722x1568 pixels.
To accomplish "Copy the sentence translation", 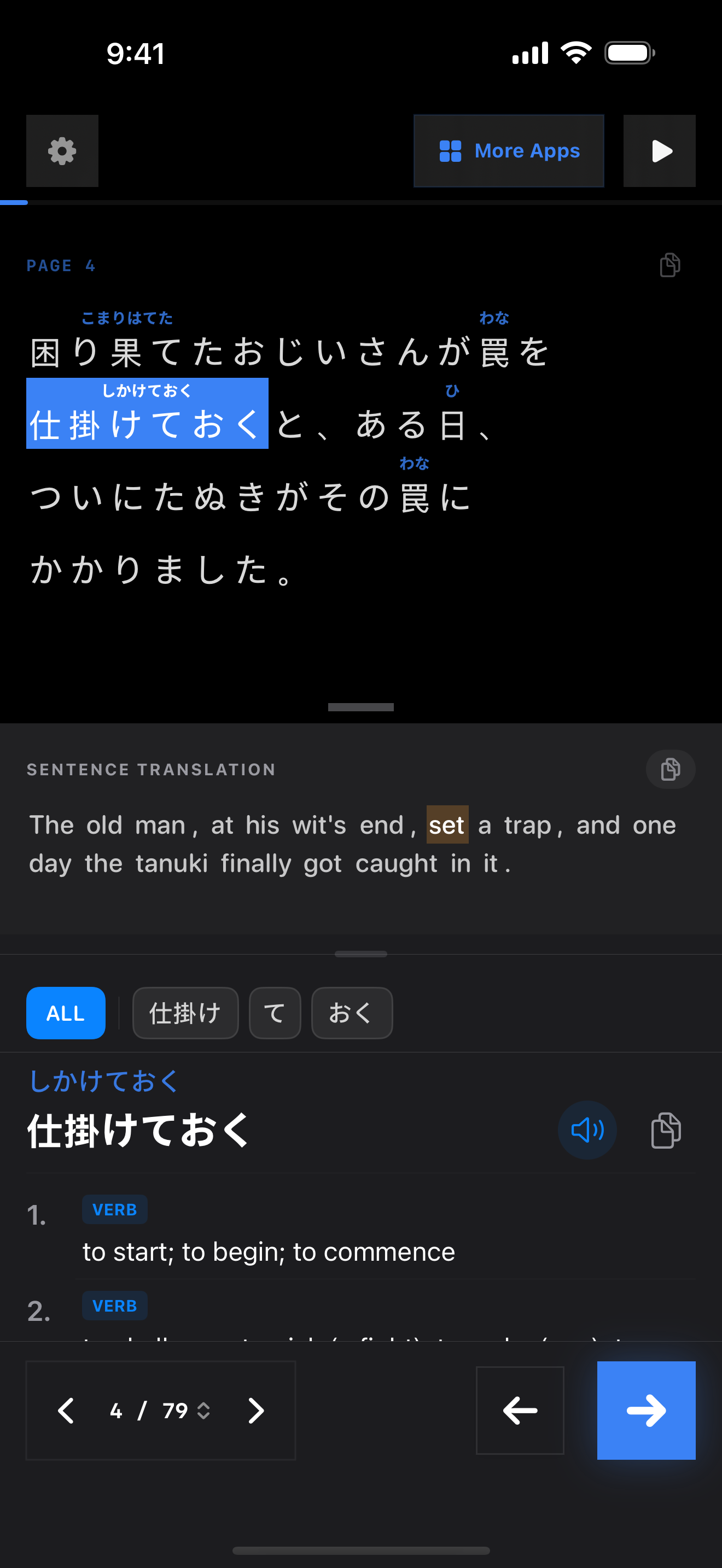I will 669,769.
